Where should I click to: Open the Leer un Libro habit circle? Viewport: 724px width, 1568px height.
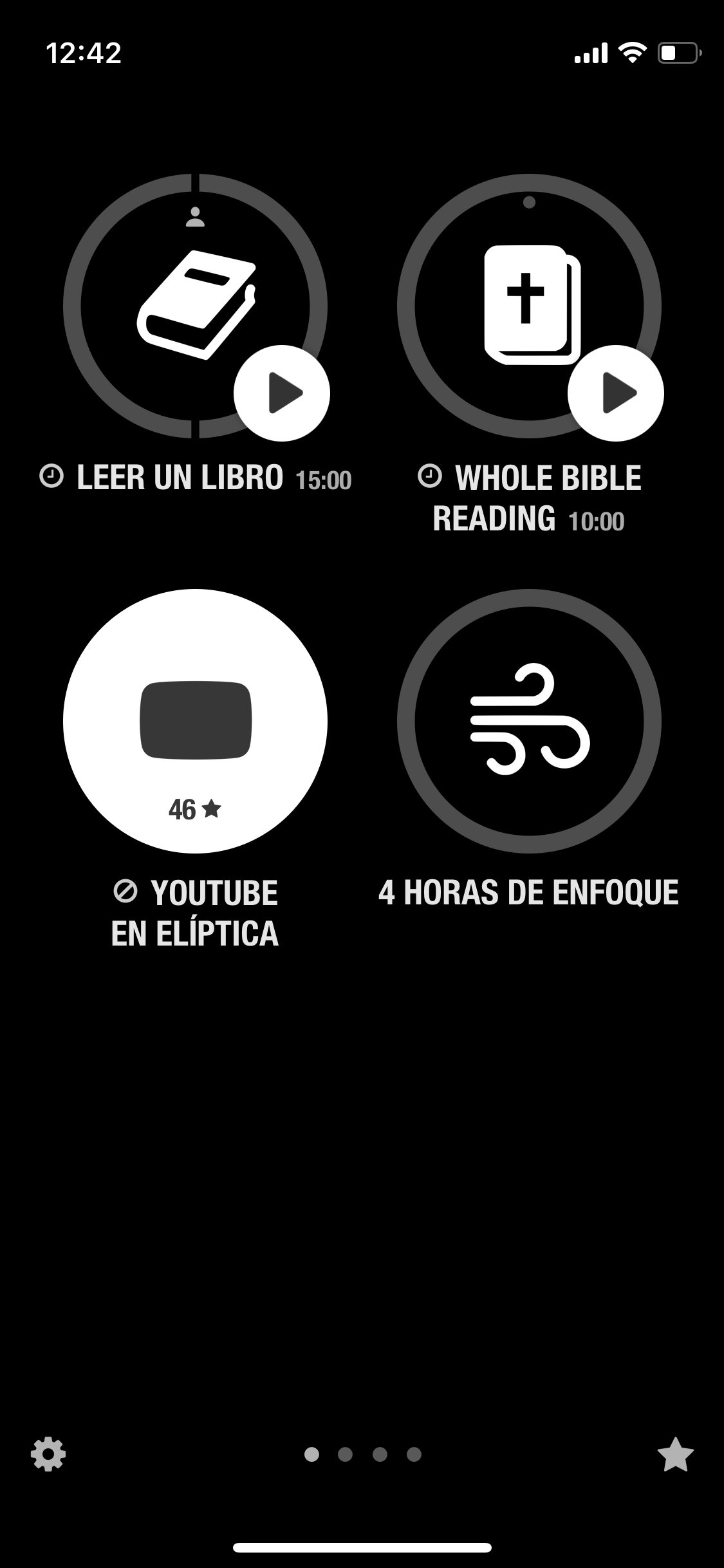coord(195,306)
